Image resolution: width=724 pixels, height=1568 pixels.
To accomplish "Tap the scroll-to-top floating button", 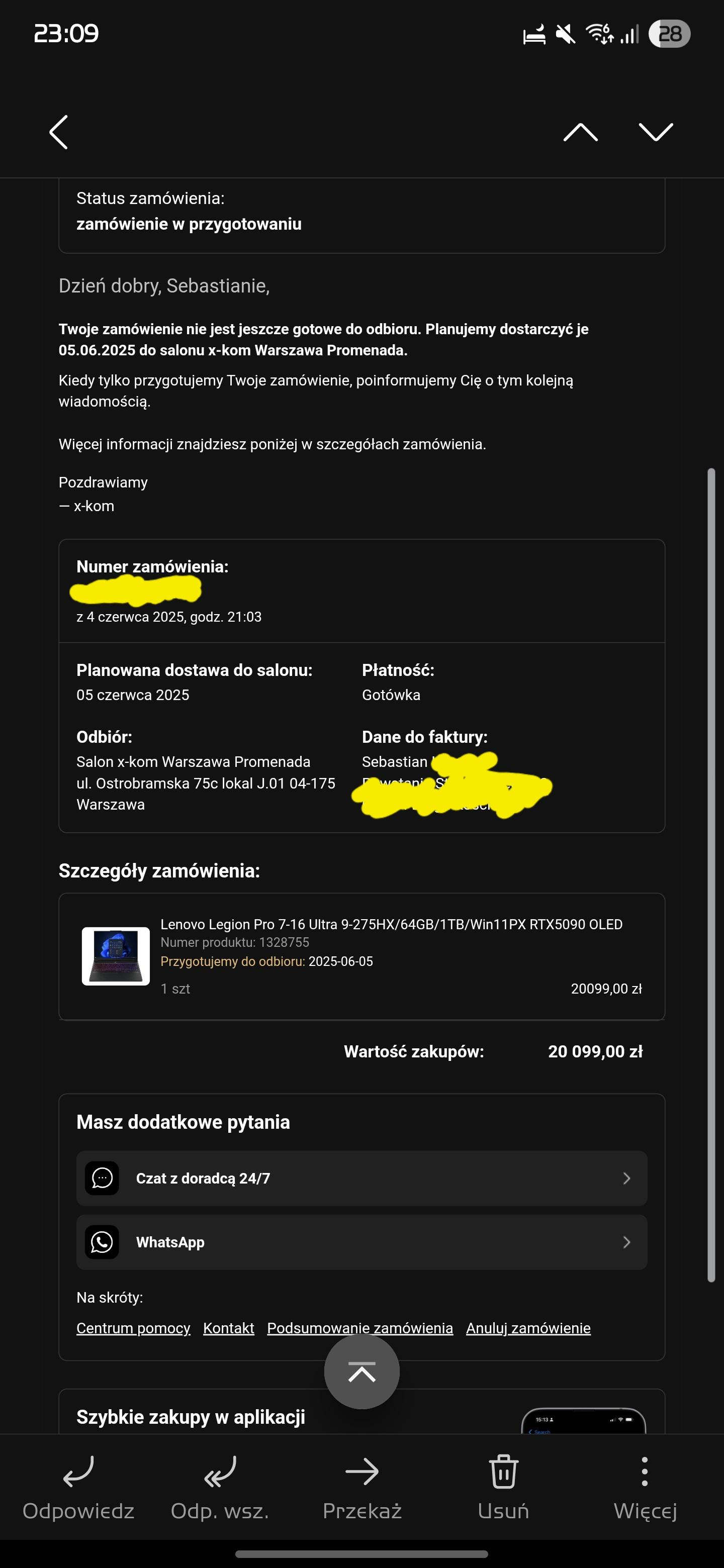I will [361, 1373].
